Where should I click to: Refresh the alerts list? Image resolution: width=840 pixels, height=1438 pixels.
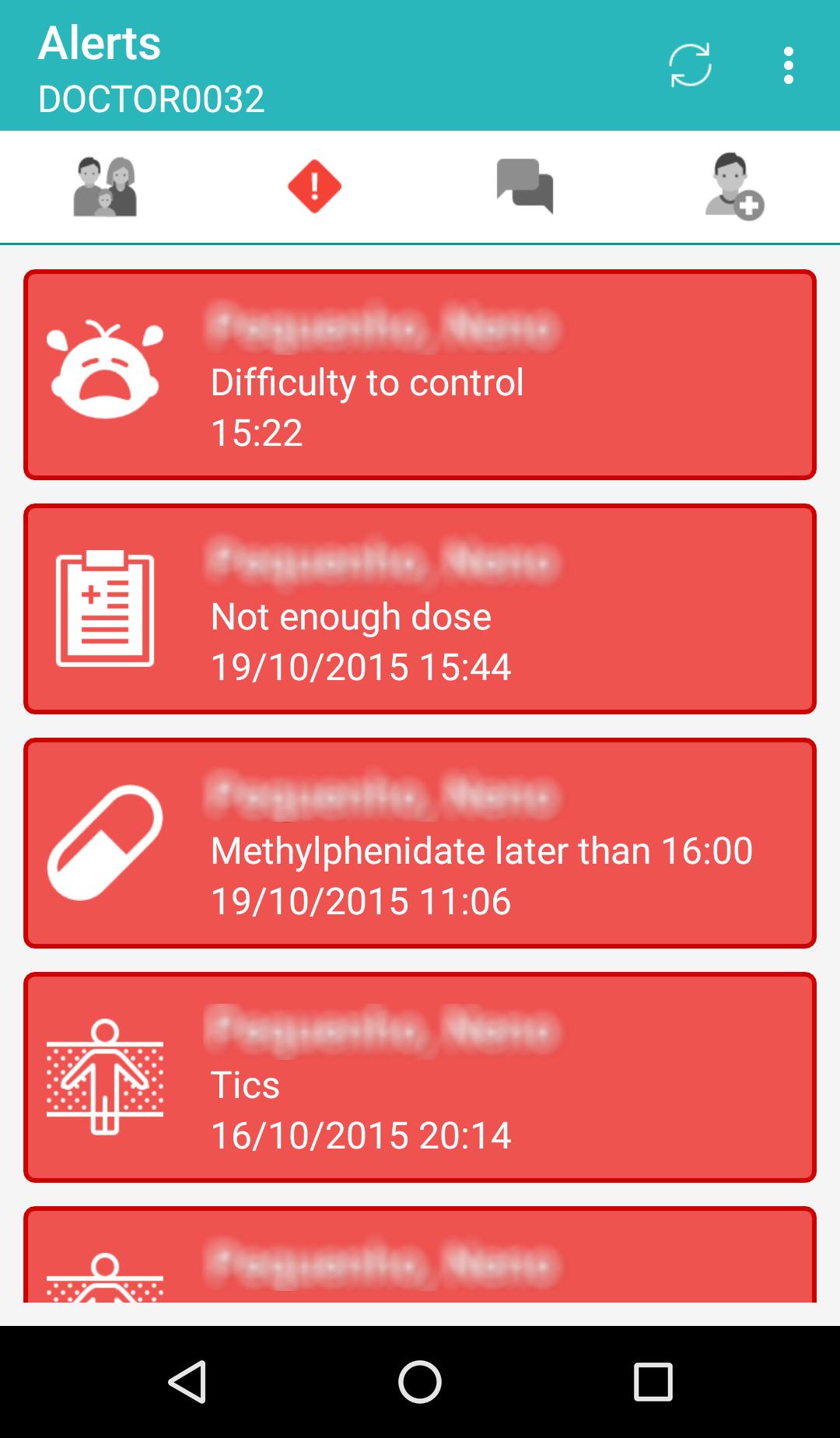pyautogui.click(x=690, y=65)
